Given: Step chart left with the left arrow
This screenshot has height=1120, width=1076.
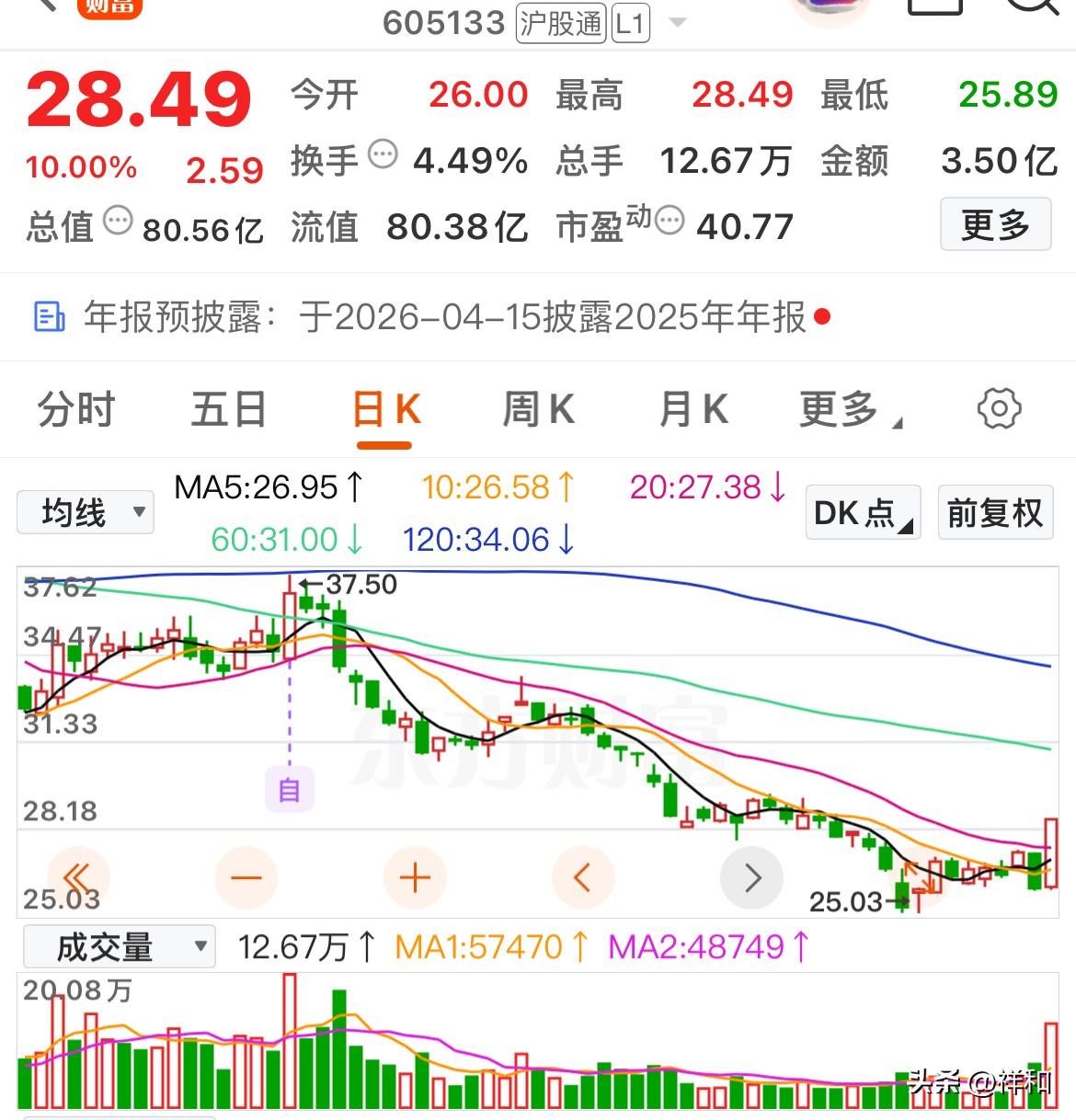Looking at the screenshot, I should point(583,877).
